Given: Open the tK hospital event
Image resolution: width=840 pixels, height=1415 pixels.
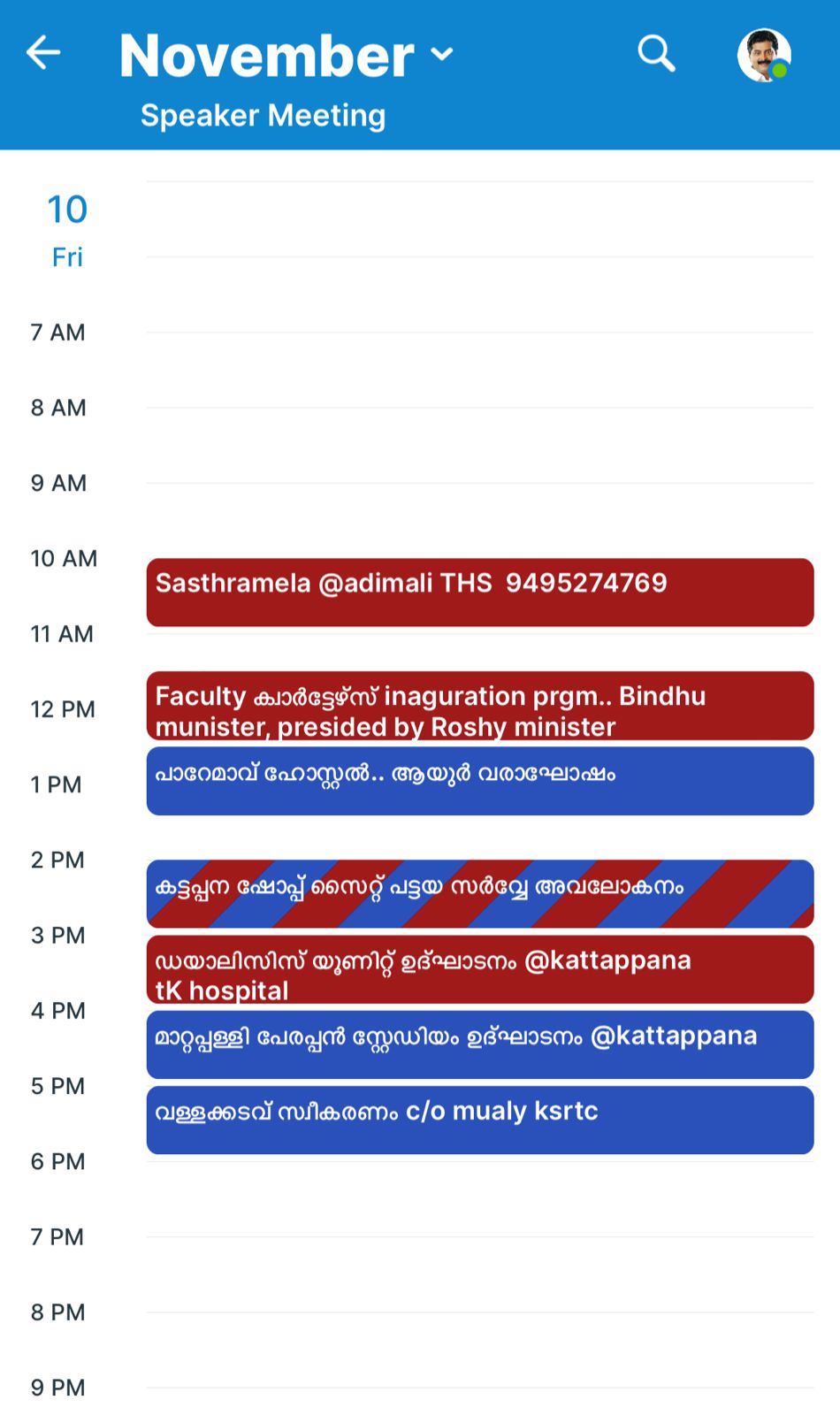Looking at the screenshot, I should [479, 969].
